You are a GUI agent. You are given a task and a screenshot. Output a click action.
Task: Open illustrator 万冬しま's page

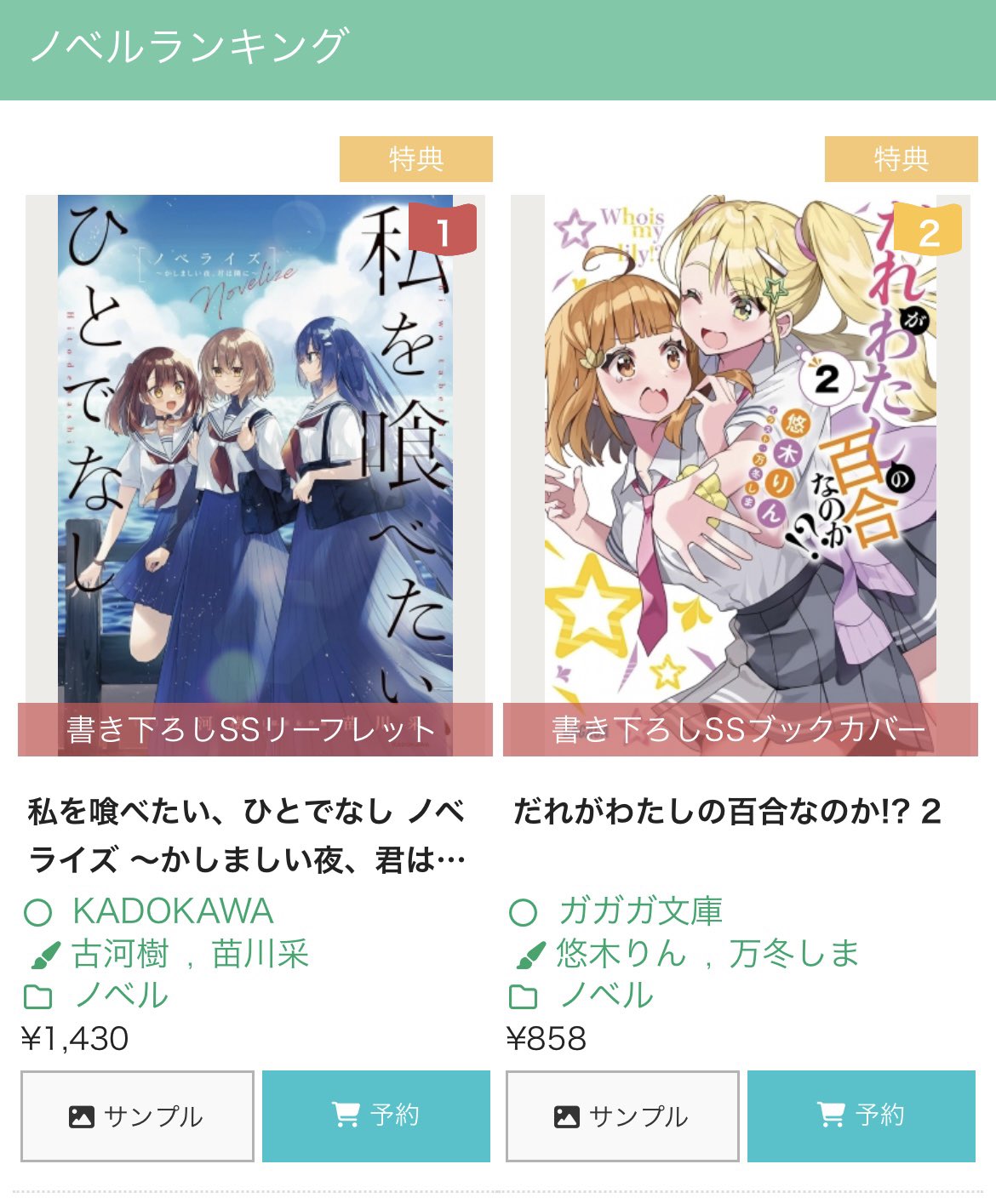pyautogui.click(x=794, y=954)
